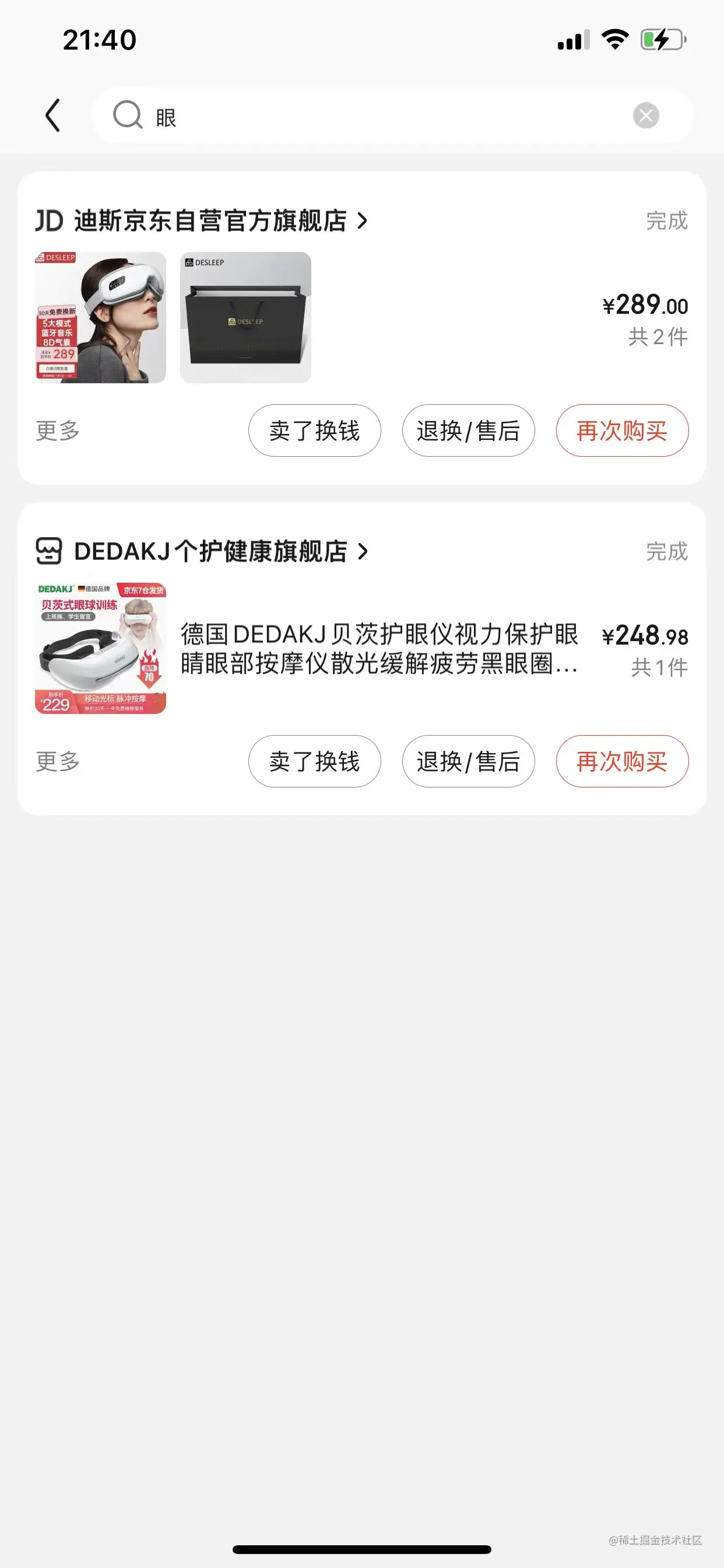Open the DESLEEP black gift bag item
Image resolution: width=724 pixels, height=1568 pixels.
pos(246,317)
